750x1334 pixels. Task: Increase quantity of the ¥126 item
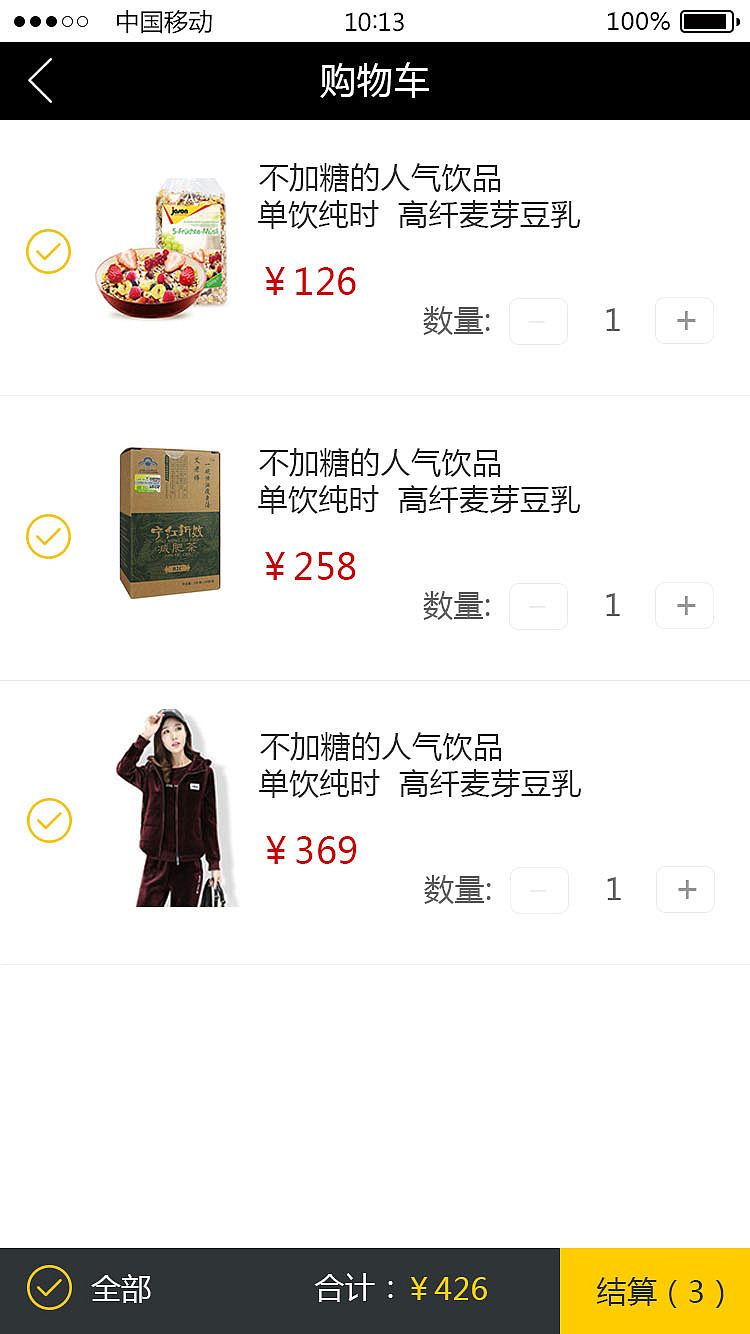(684, 320)
